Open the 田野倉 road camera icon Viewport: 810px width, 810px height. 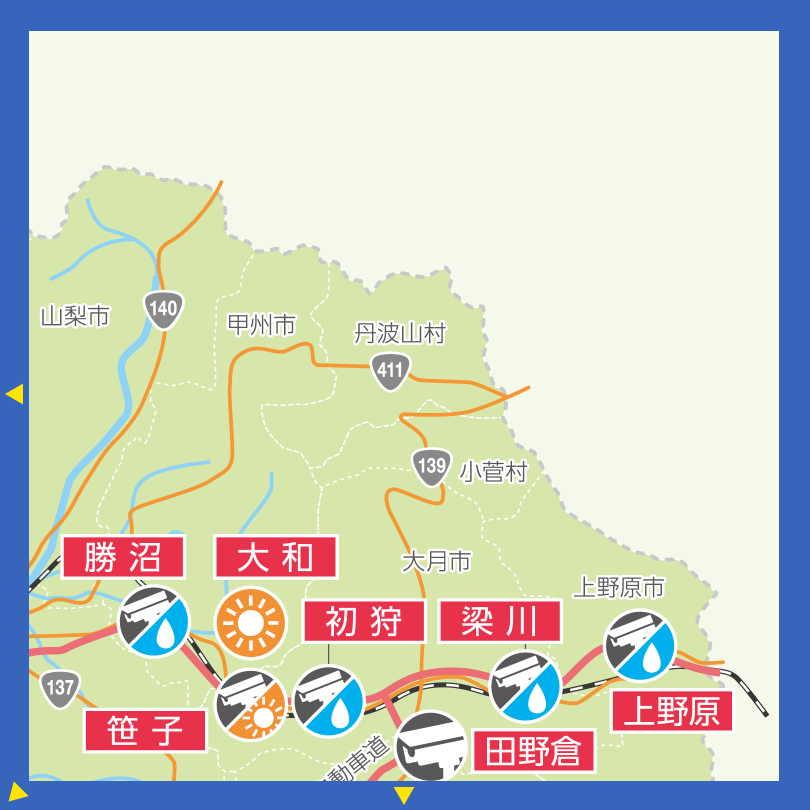tap(432, 746)
